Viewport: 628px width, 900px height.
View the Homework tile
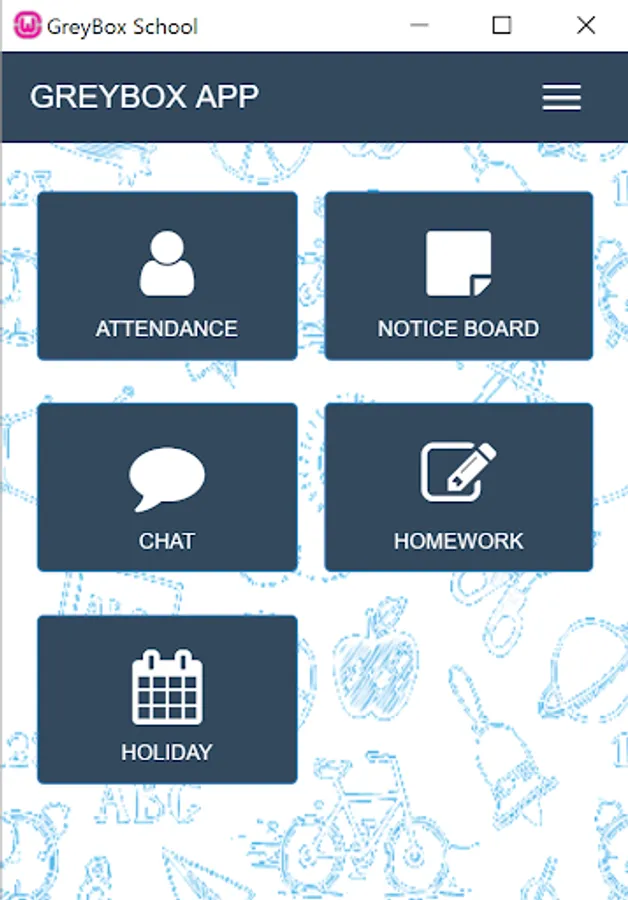coord(458,487)
